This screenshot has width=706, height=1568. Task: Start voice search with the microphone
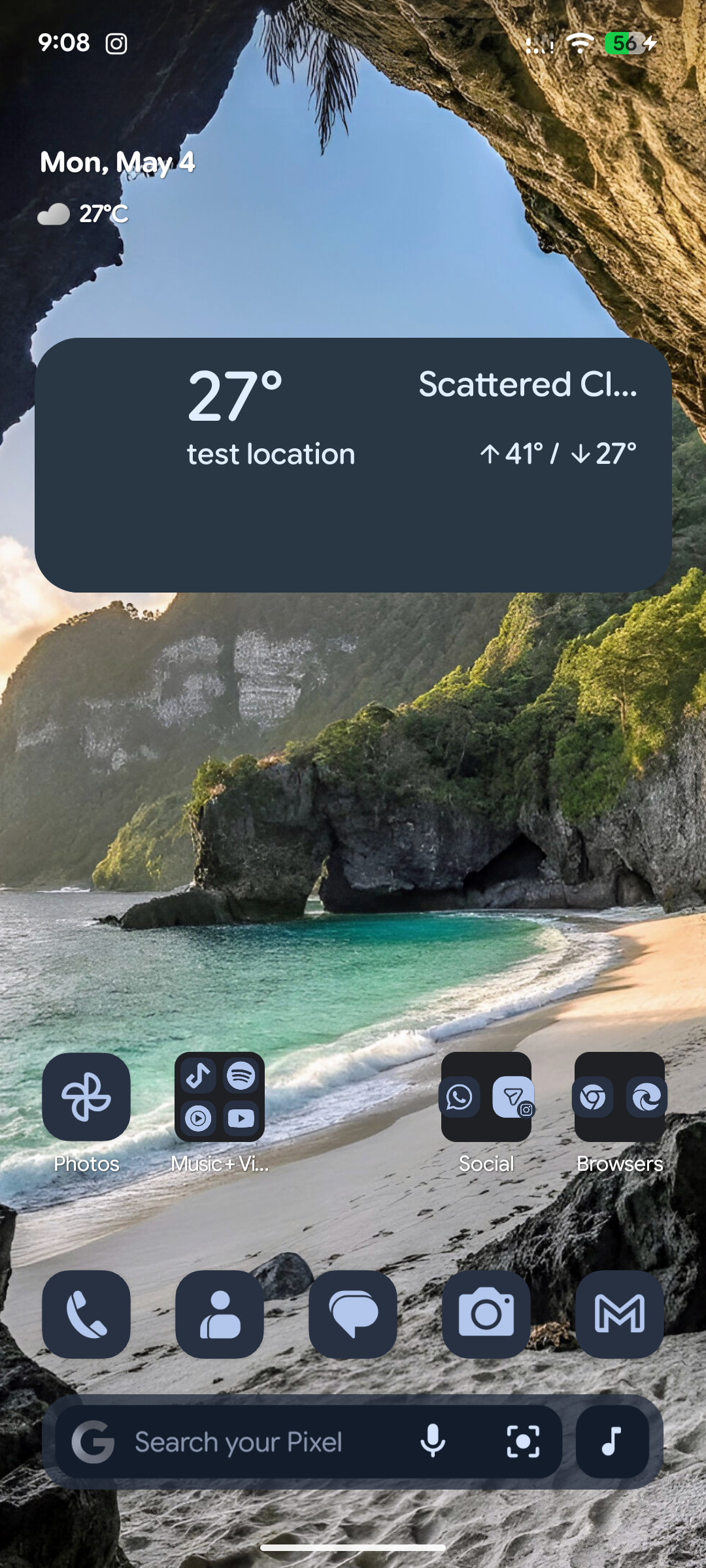[433, 1441]
